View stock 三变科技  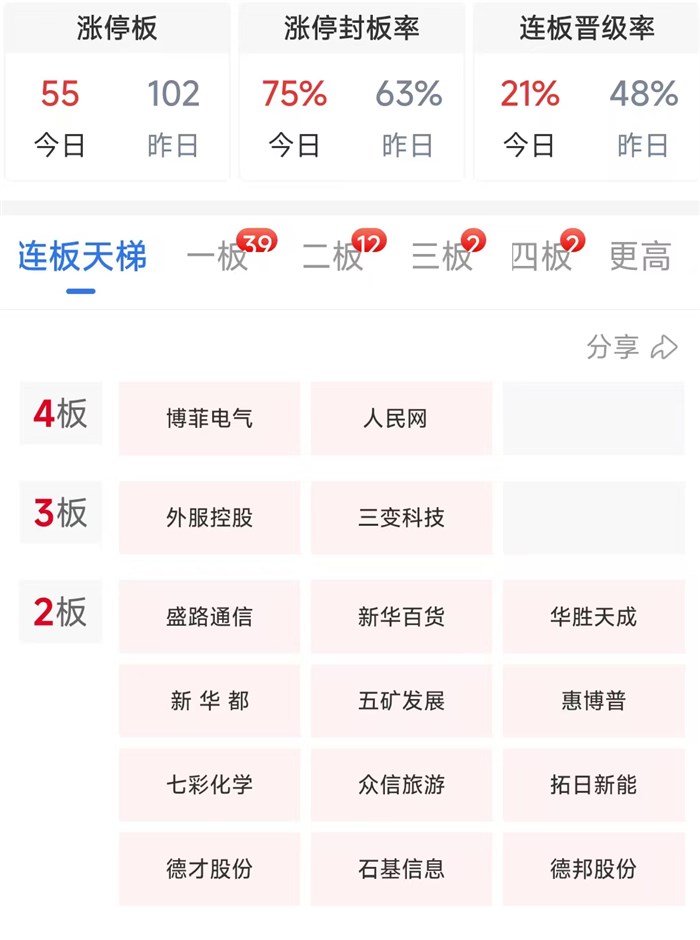point(401,517)
